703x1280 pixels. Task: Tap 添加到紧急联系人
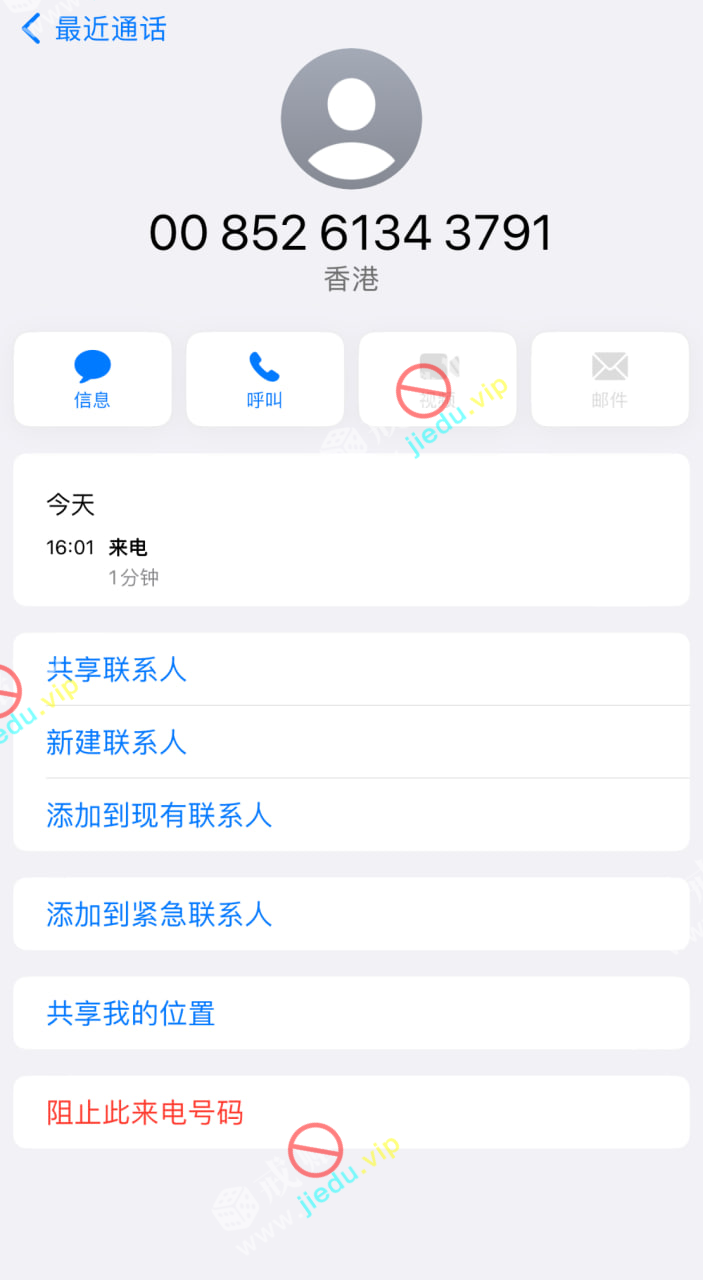tap(159, 914)
